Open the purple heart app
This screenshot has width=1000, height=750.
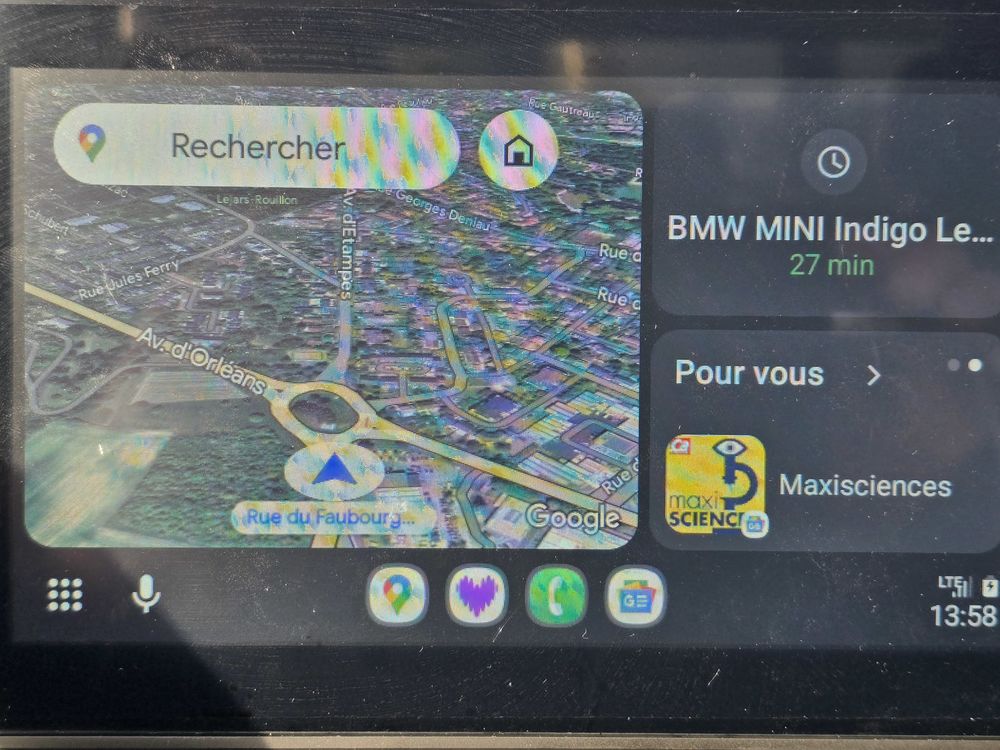point(476,596)
